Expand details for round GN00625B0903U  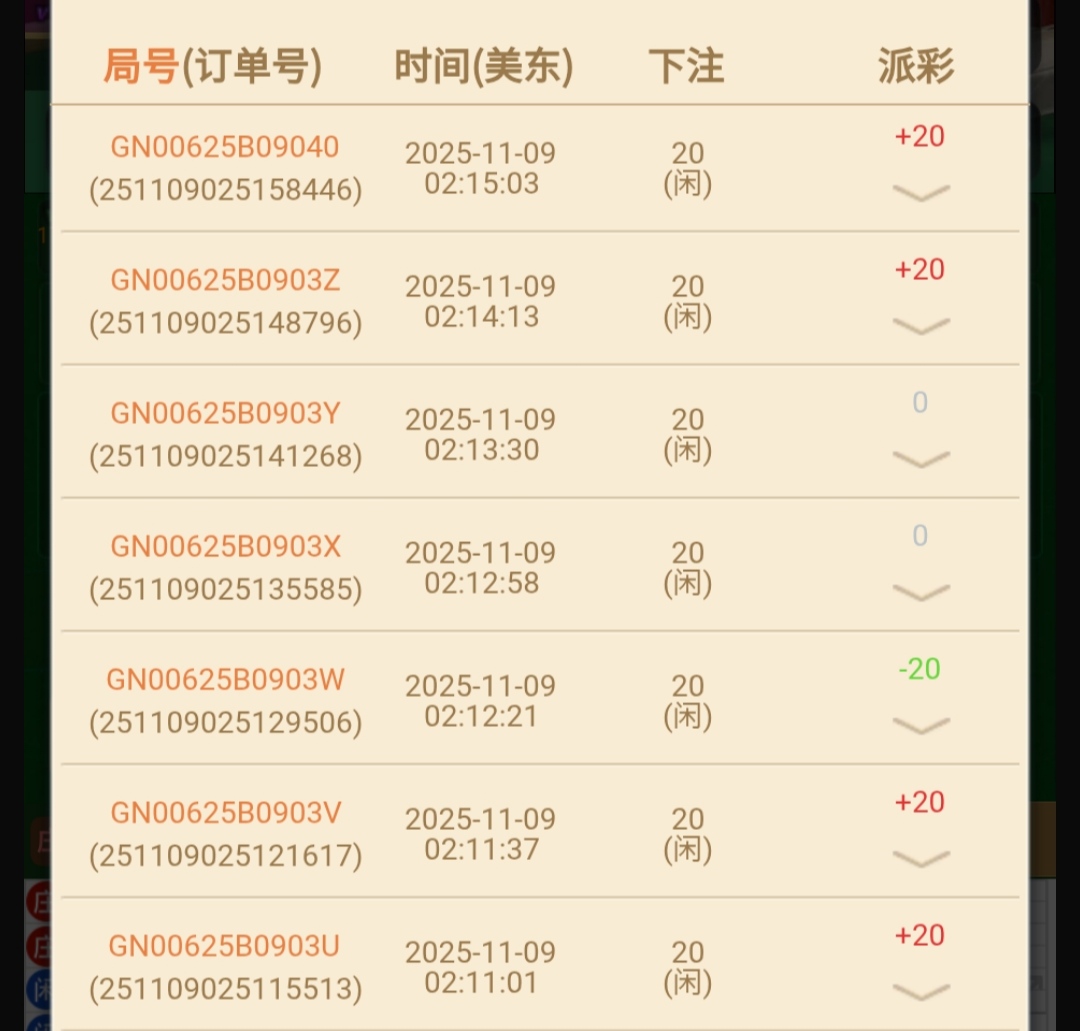pyautogui.click(x=920, y=991)
